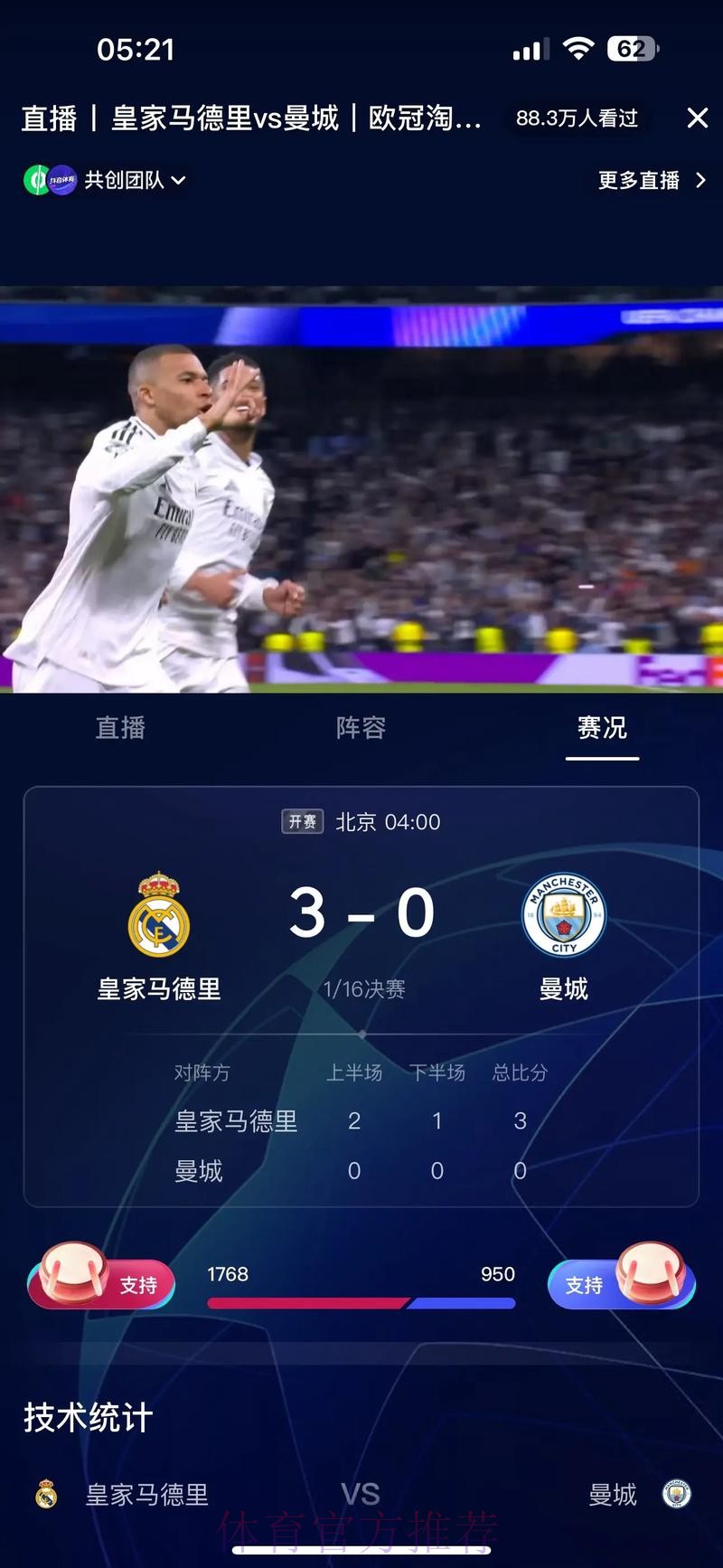
Task: Switch to the 阵容 tab
Action: click(361, 728)
